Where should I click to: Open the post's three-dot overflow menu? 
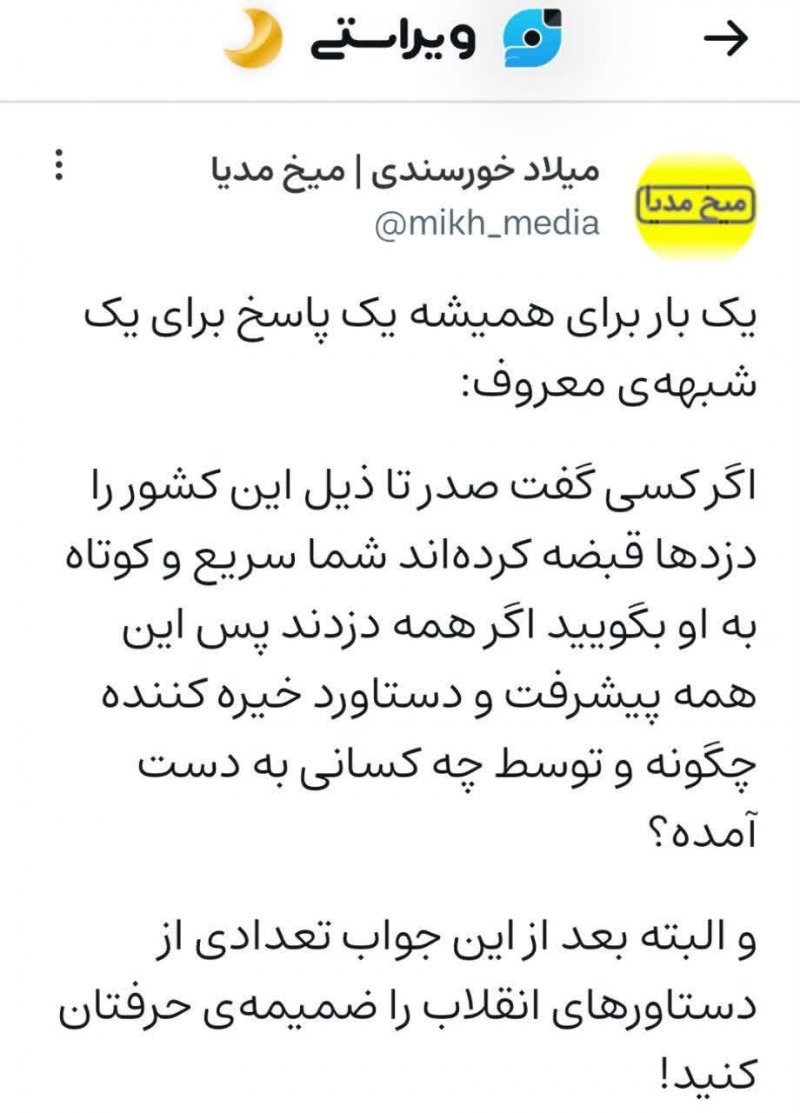[59, 165]
